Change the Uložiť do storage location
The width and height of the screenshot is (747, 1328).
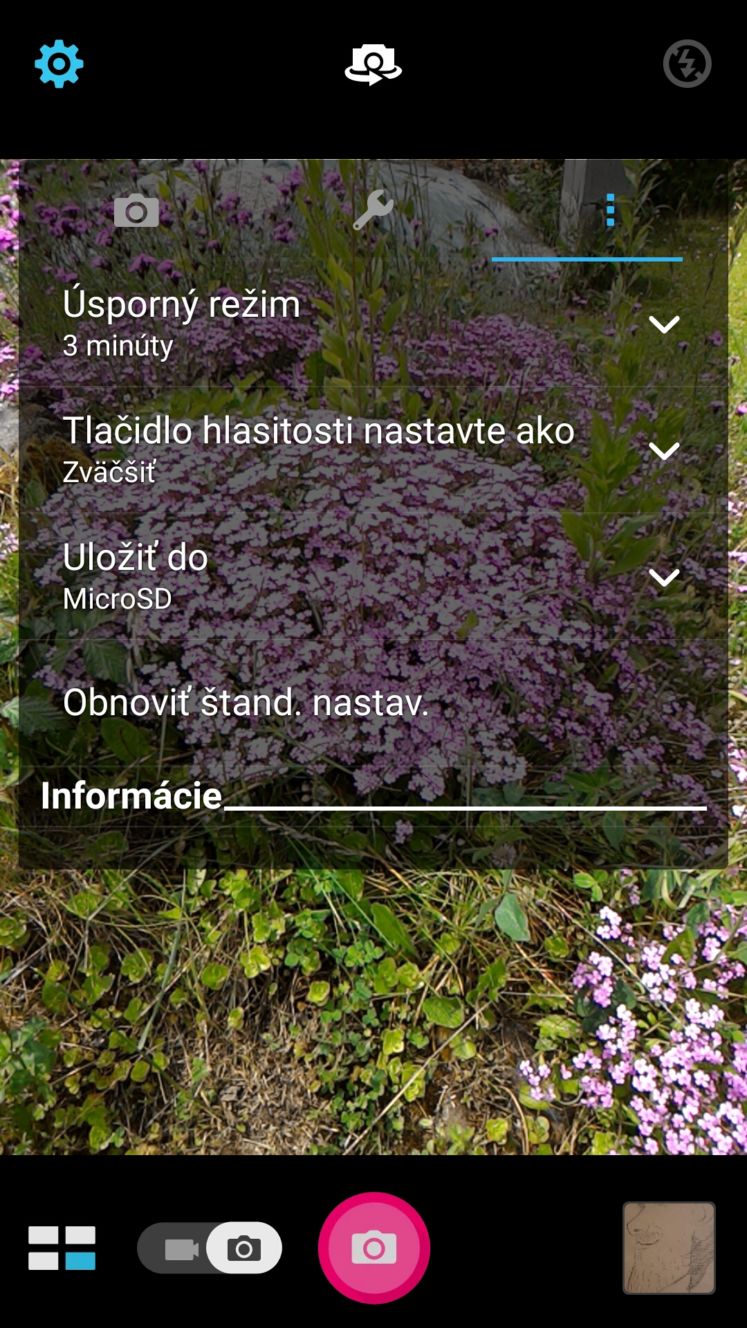click(373, 577)
